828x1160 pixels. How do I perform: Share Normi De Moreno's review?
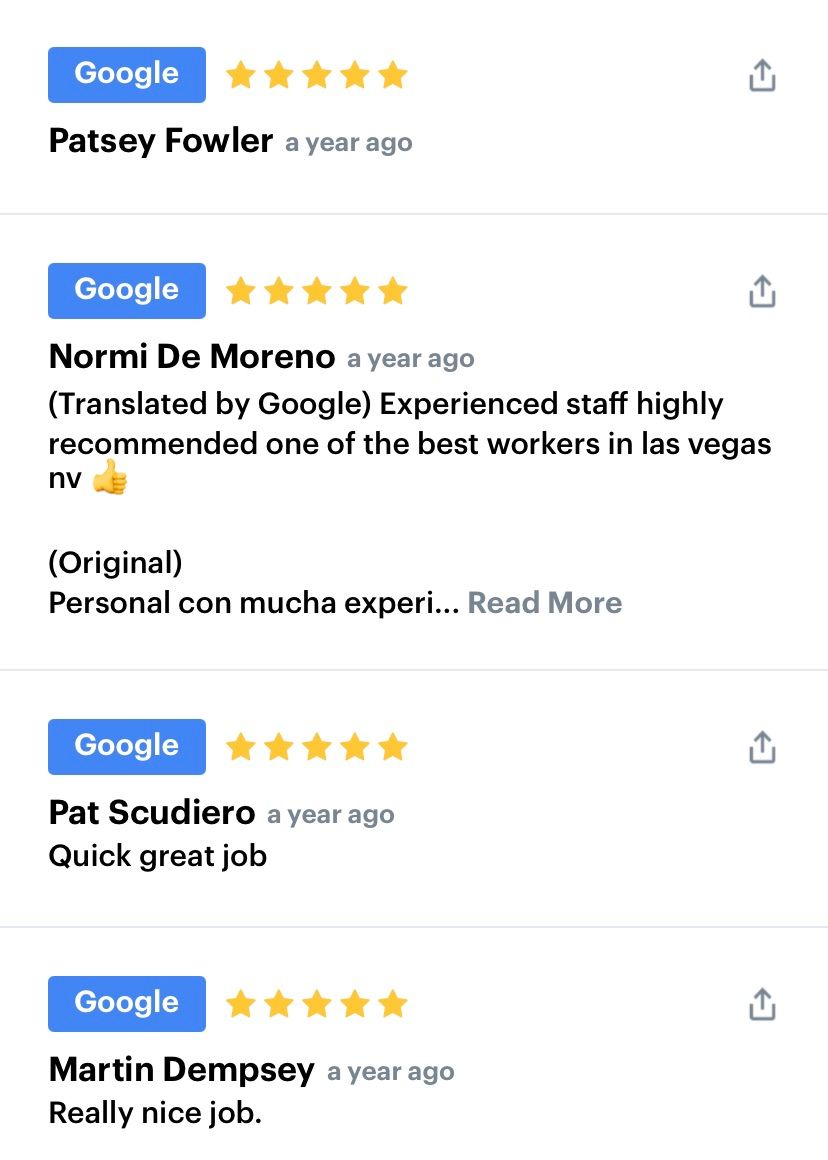coord(762,291)
